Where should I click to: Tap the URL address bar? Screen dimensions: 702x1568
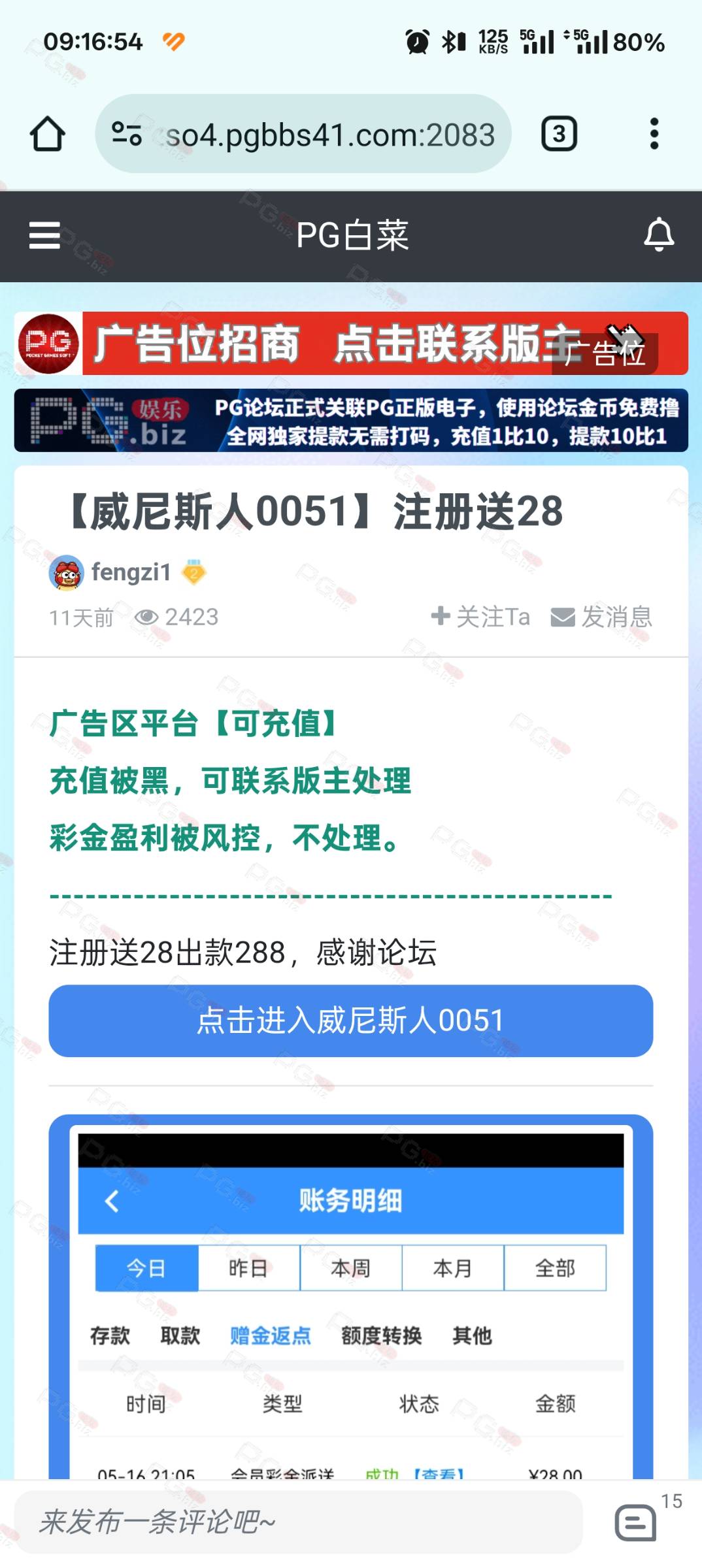pyautogui.click(x=303, y=135)
